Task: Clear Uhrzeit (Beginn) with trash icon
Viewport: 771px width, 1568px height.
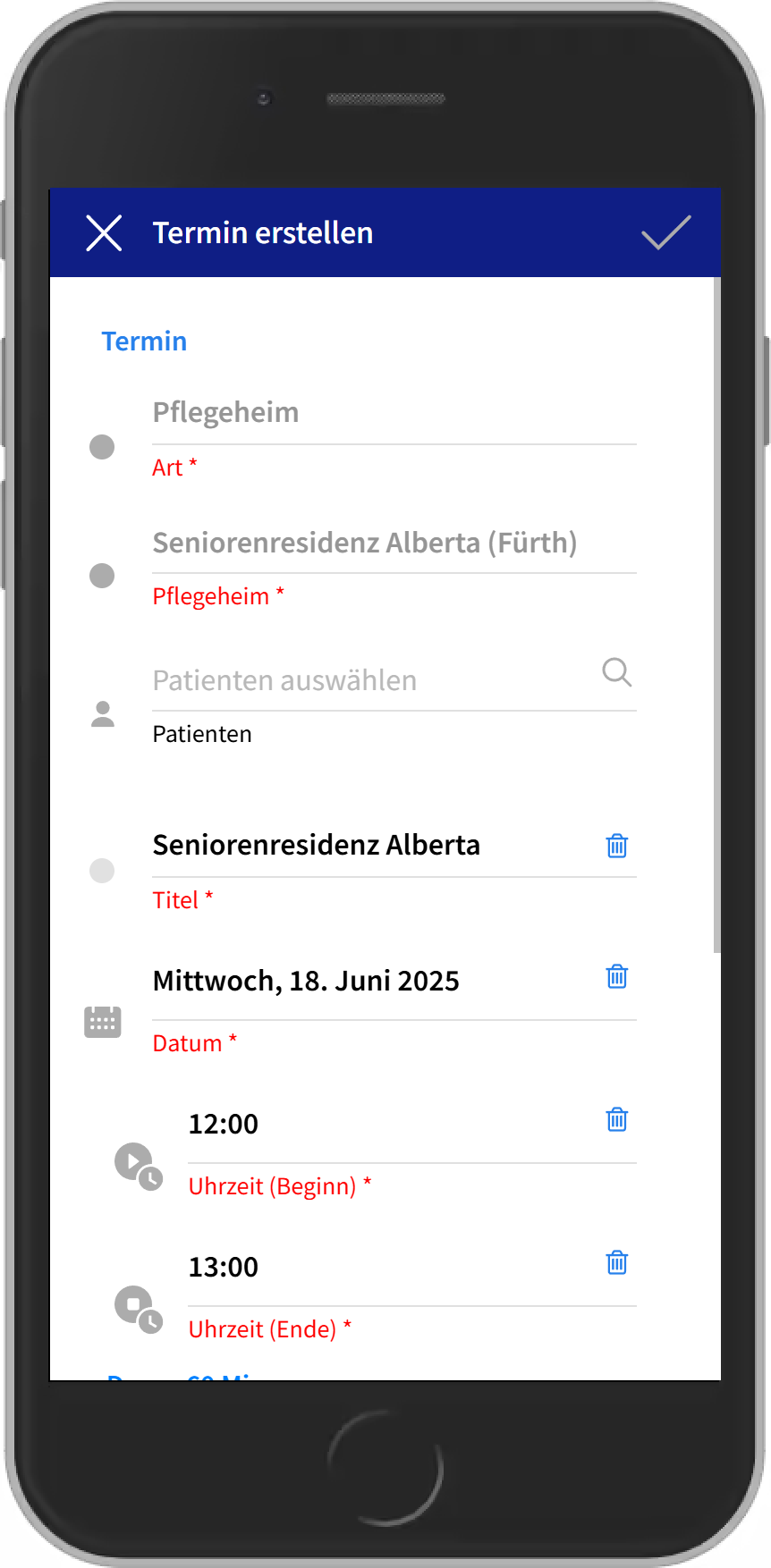Action: click(x=617, y=1119)
